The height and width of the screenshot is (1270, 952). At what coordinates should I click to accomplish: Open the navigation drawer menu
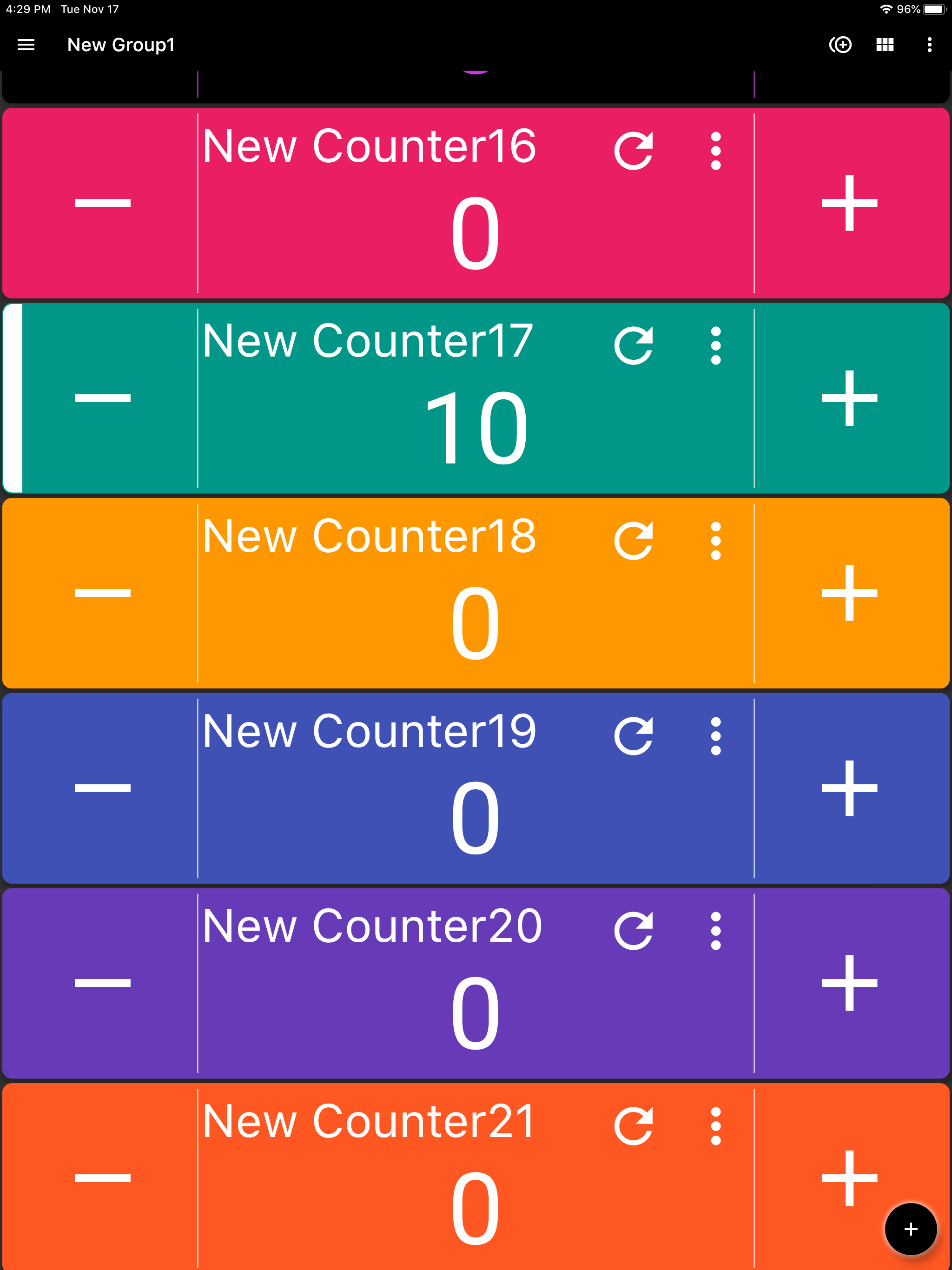click(26, 45)
